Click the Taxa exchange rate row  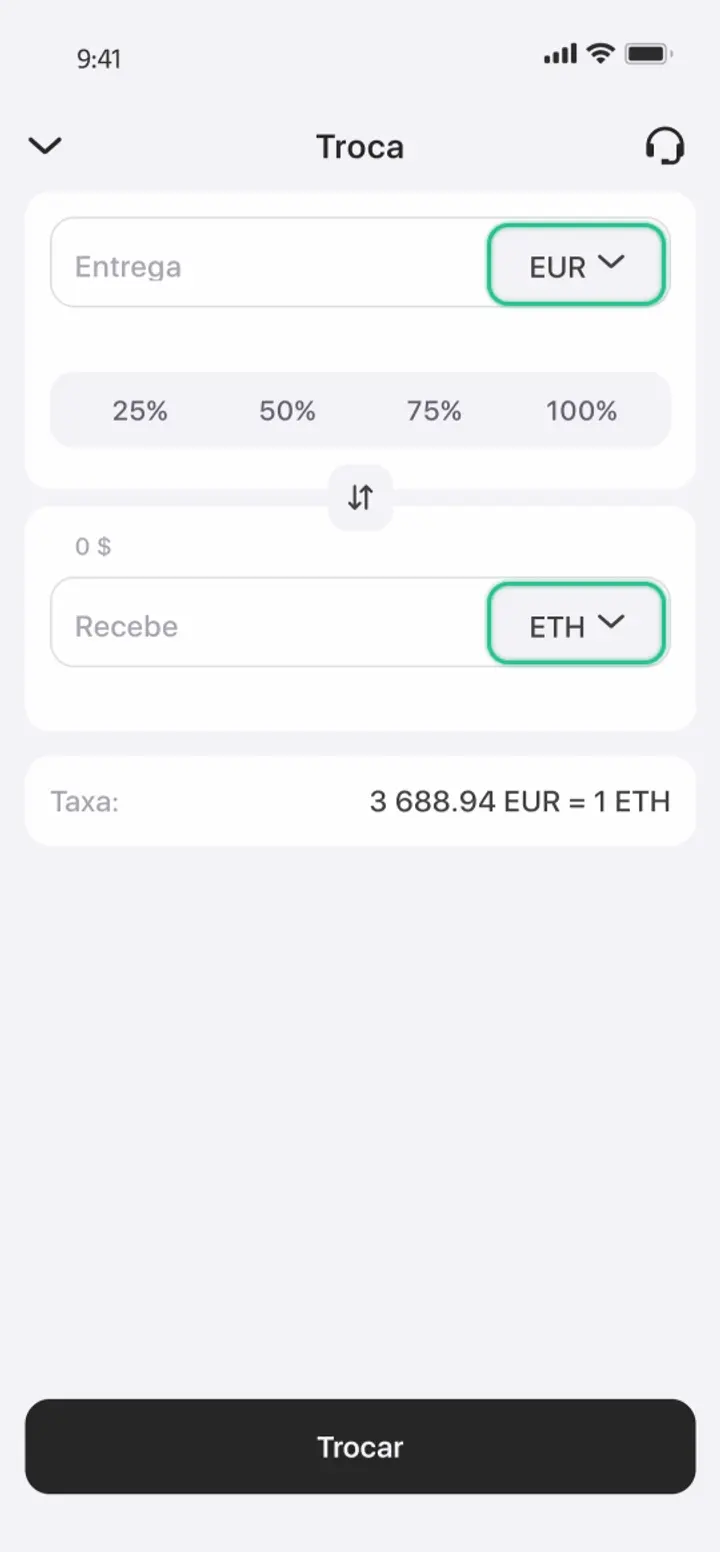click(x=360, y=800)
